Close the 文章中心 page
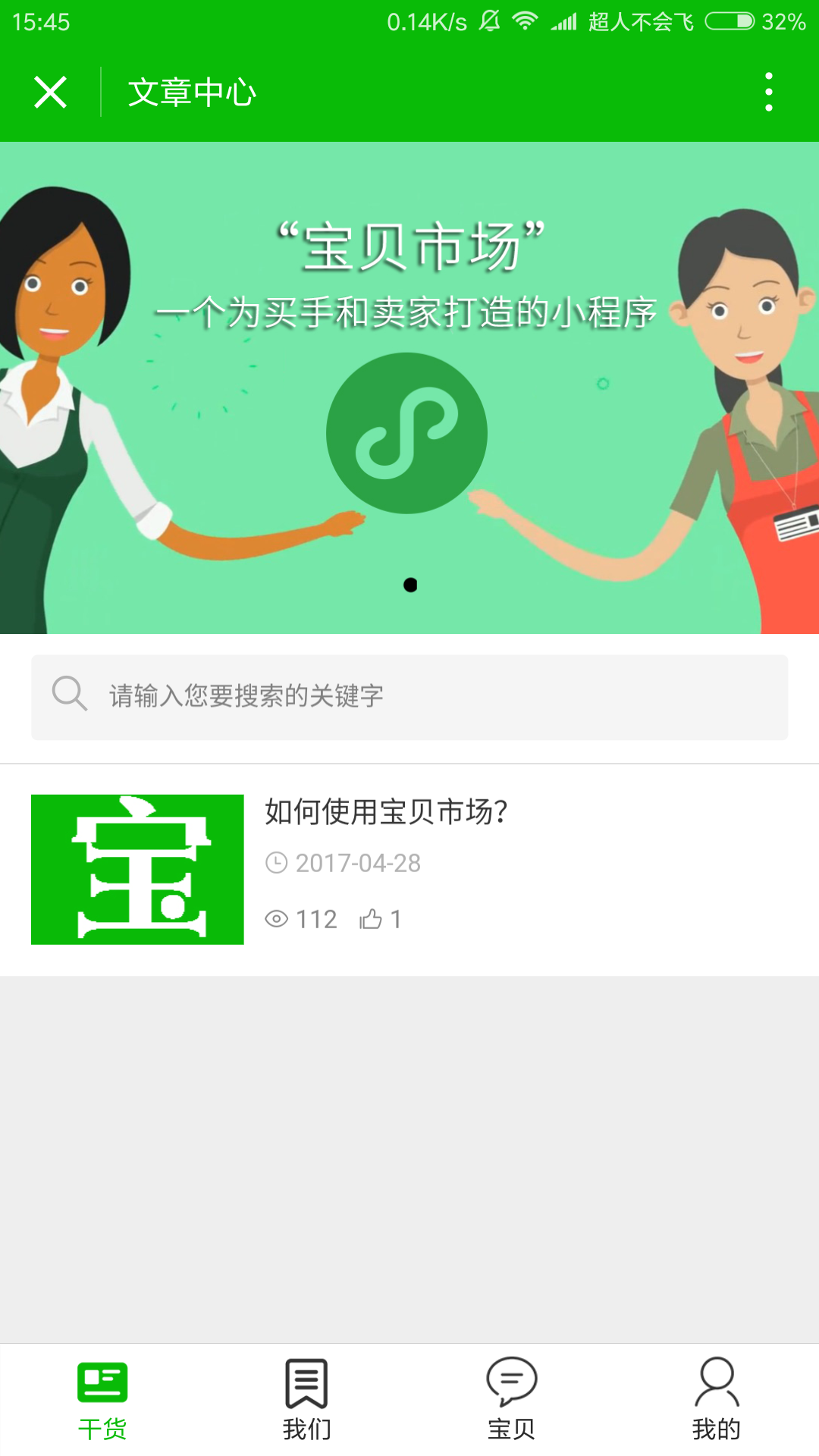Screen dimensions: 819x1456 tap(50, 93)
